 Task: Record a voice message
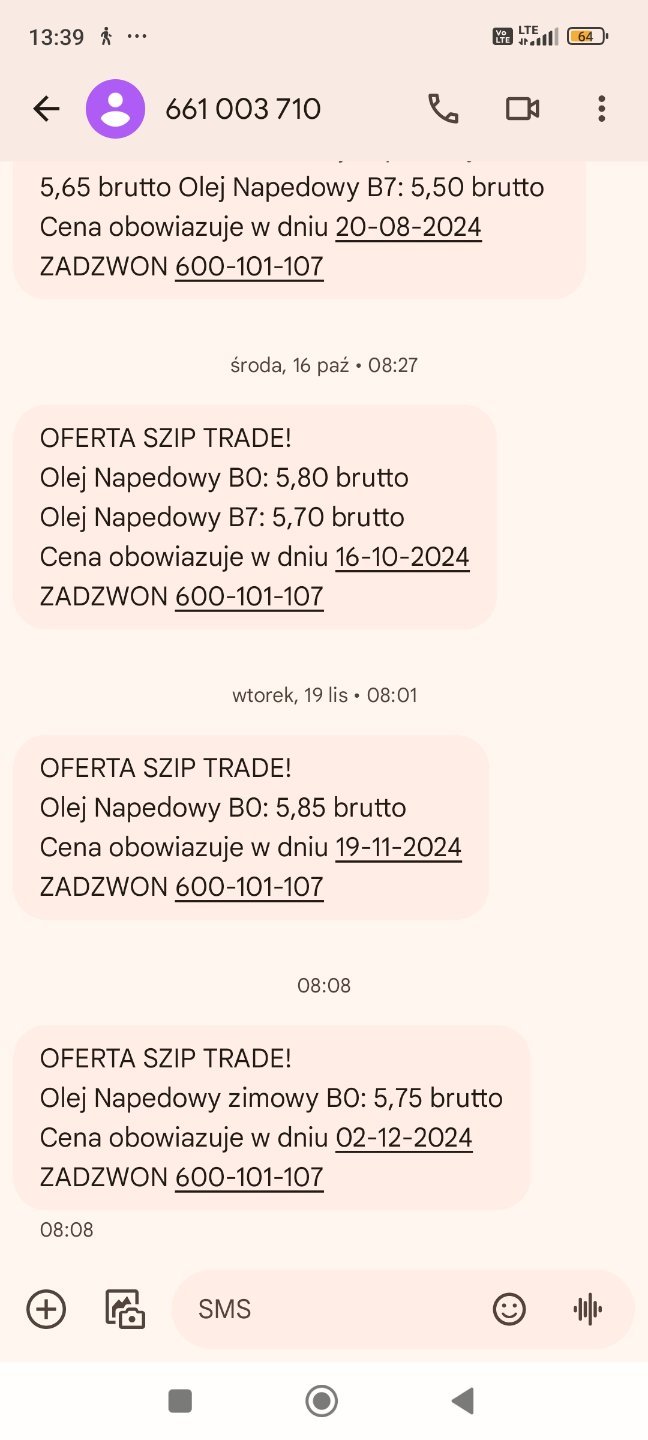(x=588, y=1309)
